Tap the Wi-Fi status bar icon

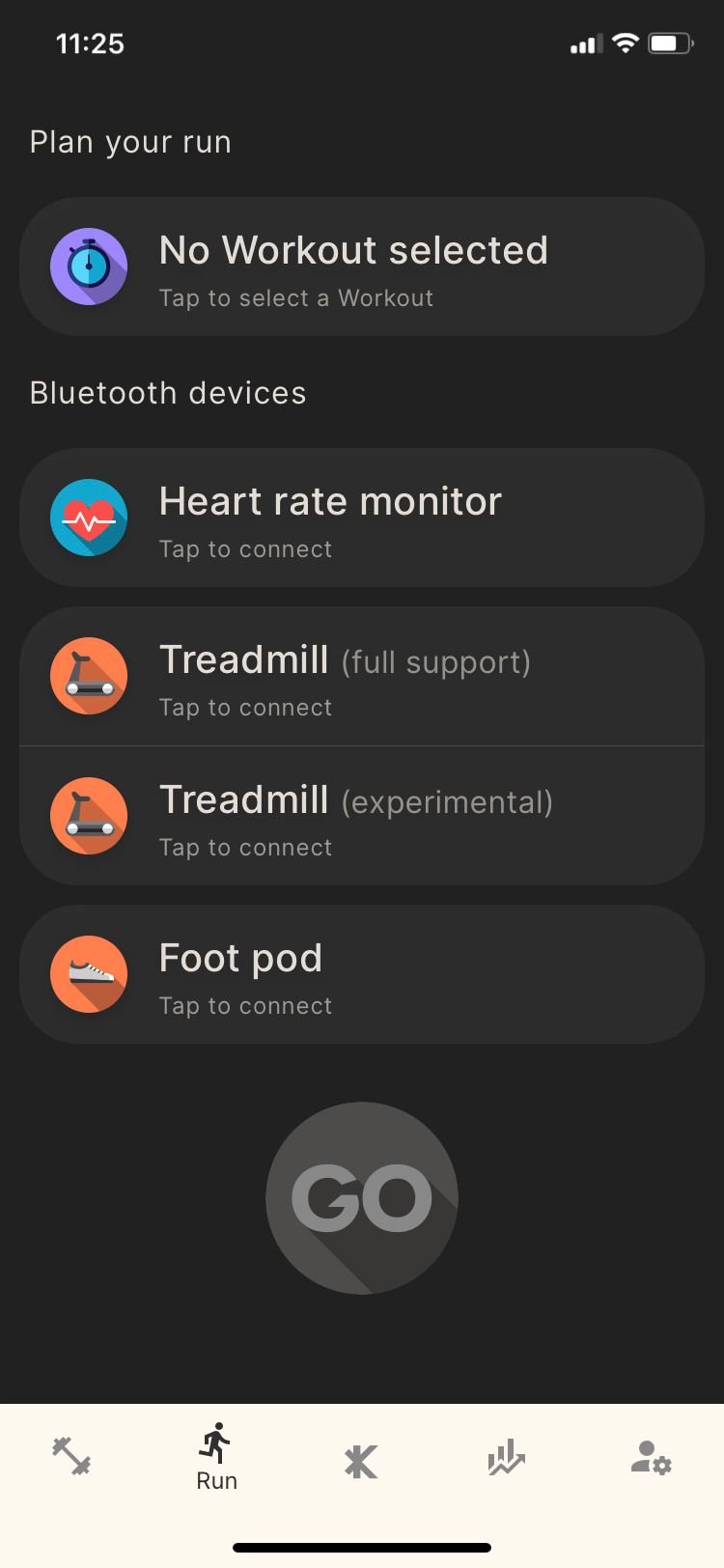[x=625, y=42]
